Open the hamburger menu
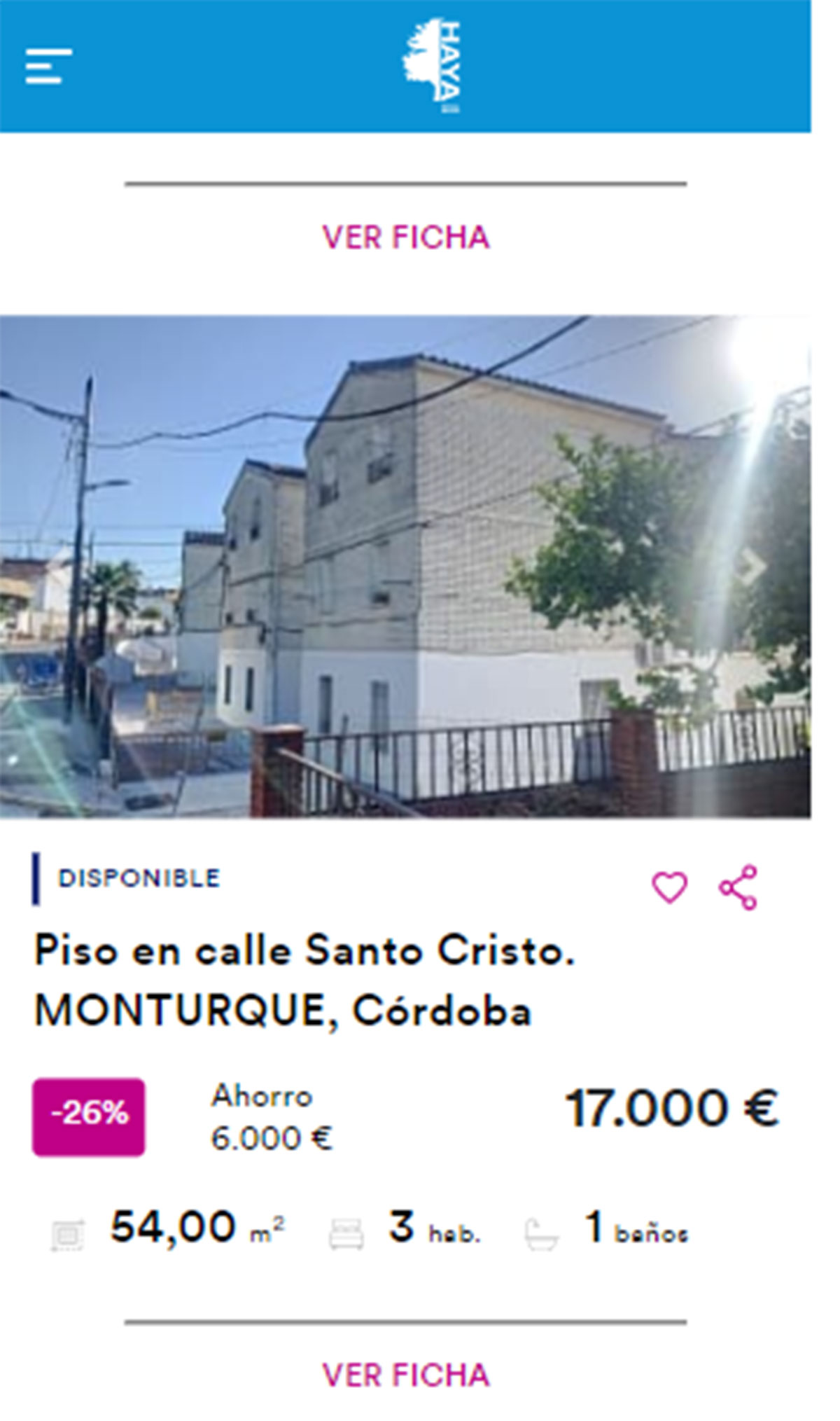840x1421 pixels. [x=48, y=67]
